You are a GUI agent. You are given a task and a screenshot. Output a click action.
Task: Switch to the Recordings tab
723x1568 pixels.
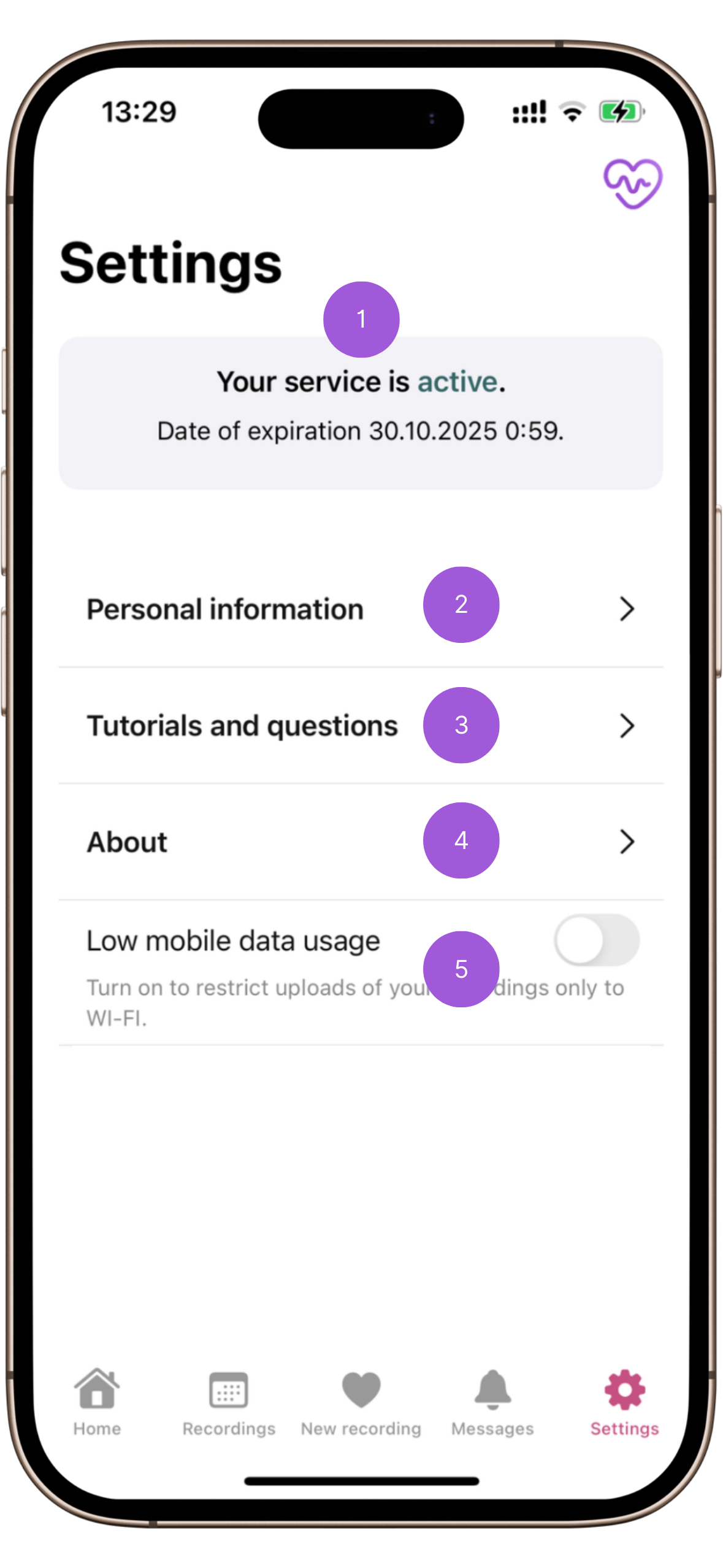[x=229, y=1401]
